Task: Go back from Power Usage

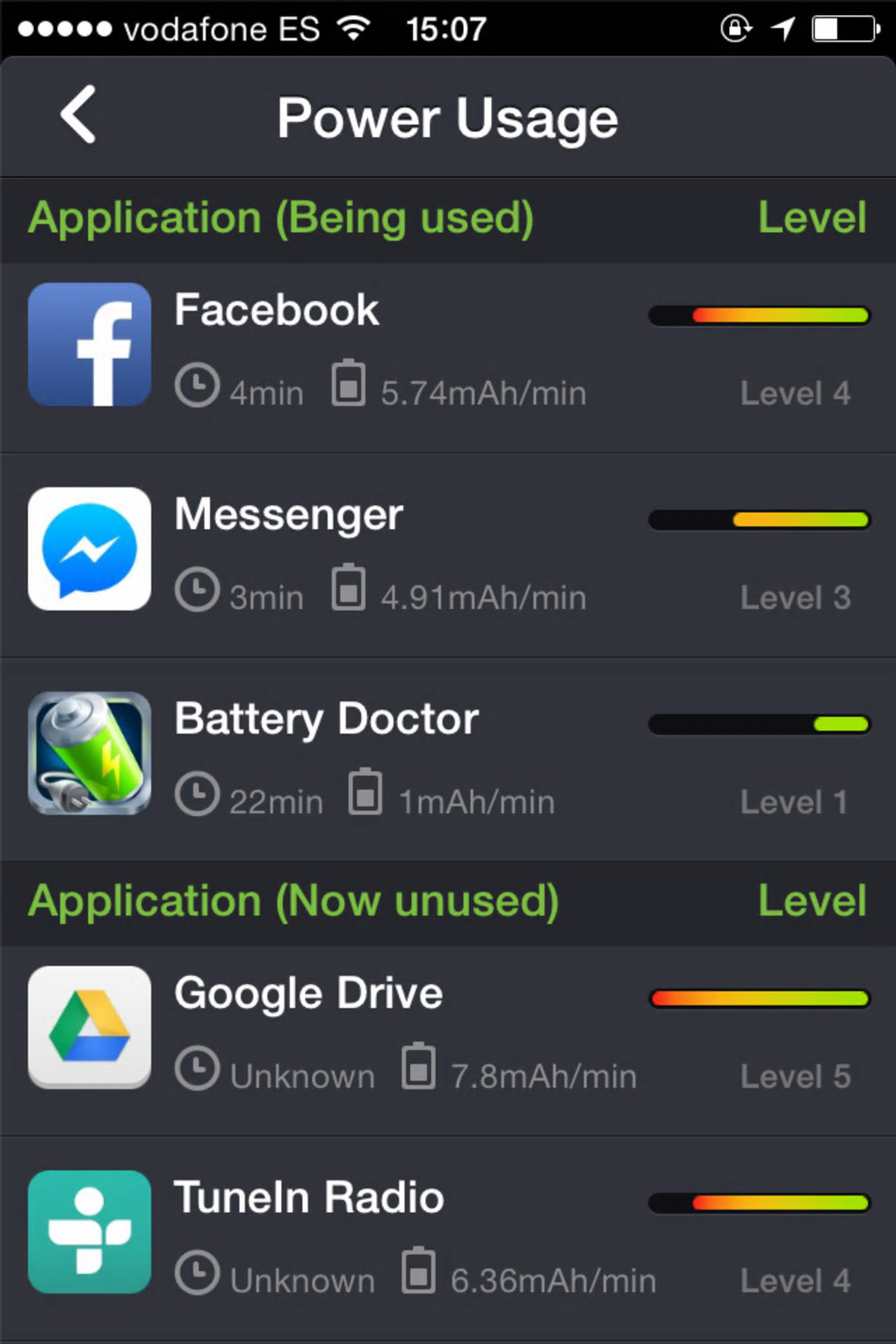Action: tap(77, 115)
